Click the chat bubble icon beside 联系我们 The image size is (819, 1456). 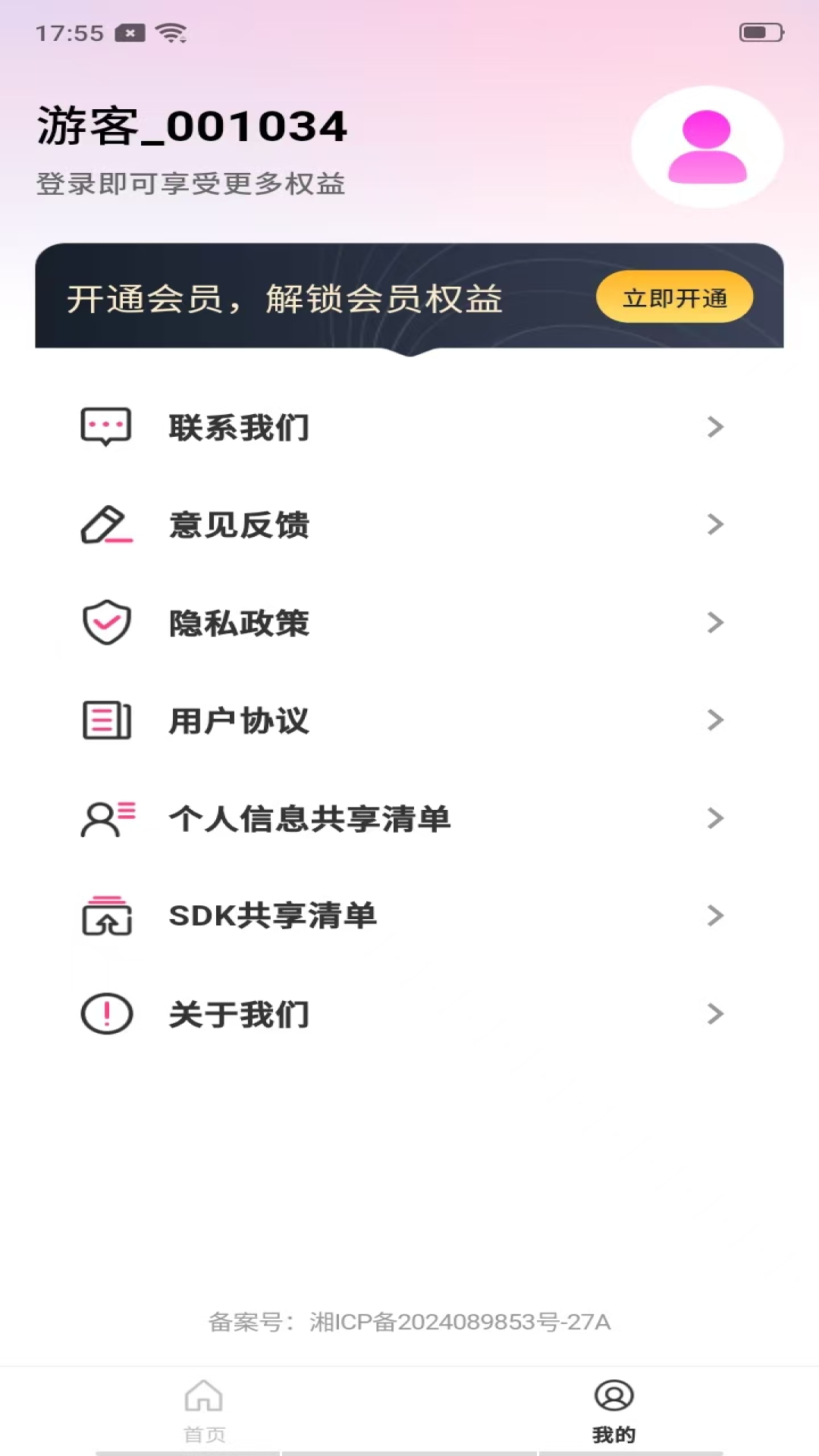pyautogui.click(x=106, y=427)
